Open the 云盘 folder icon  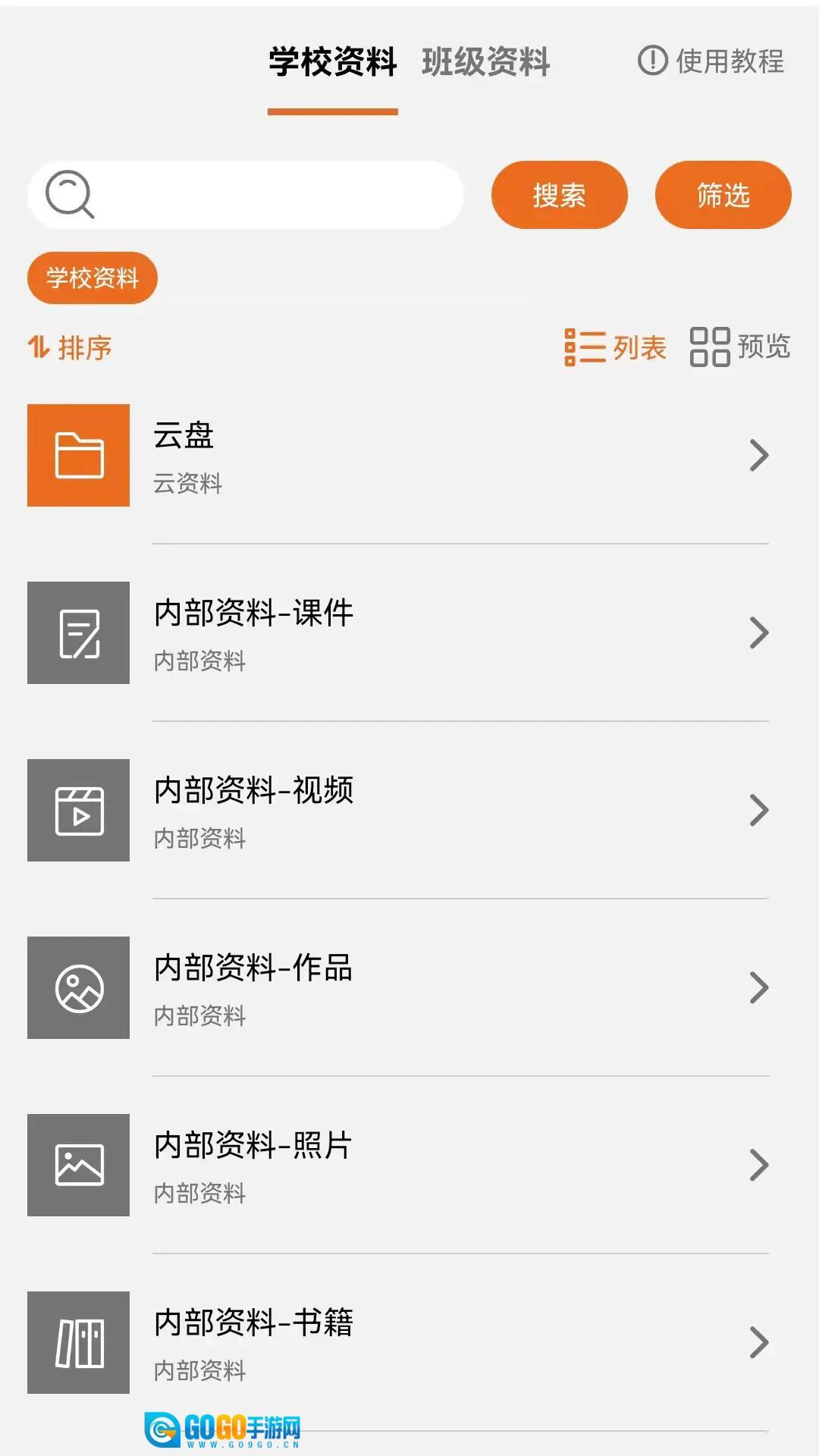pyautogui.click(x=79, y=455)
